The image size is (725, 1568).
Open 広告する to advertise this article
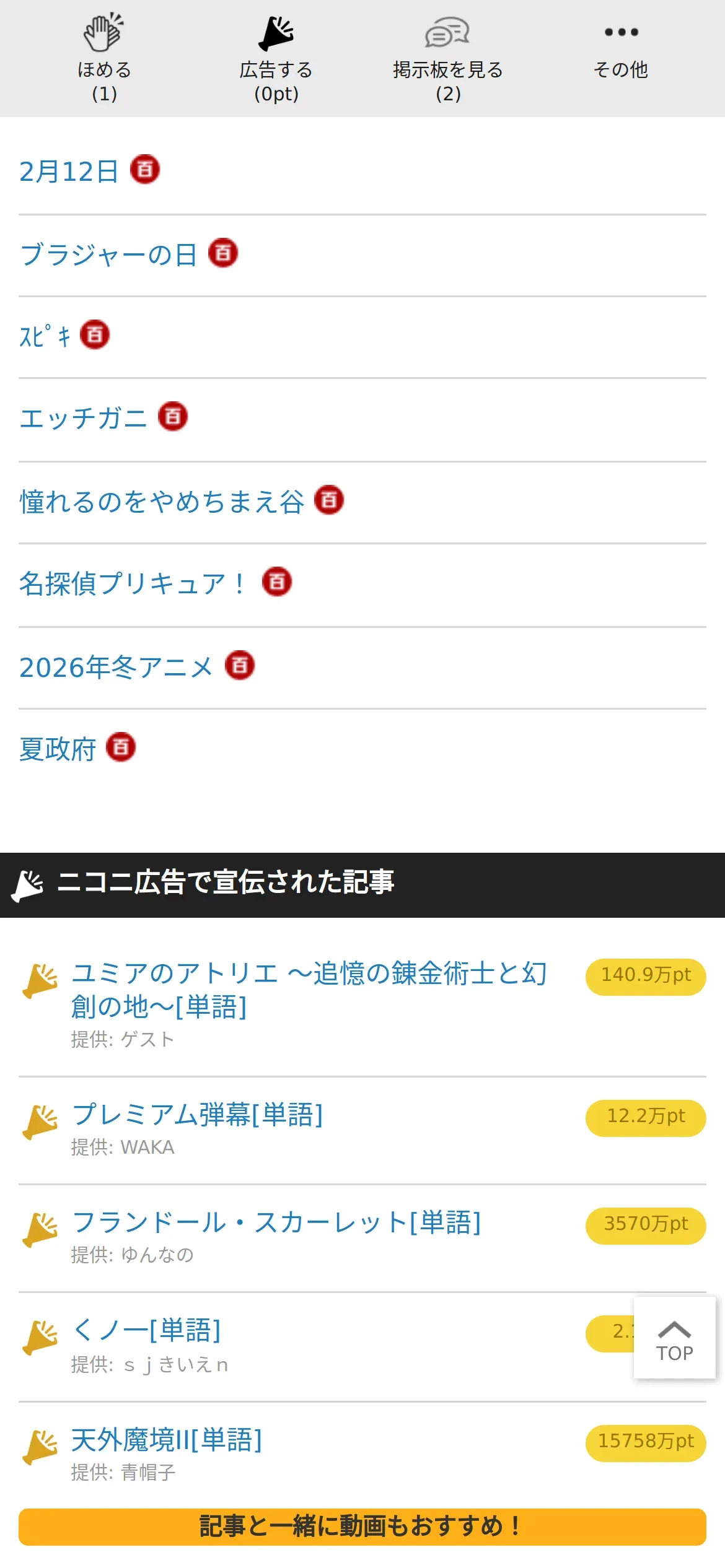276,58
